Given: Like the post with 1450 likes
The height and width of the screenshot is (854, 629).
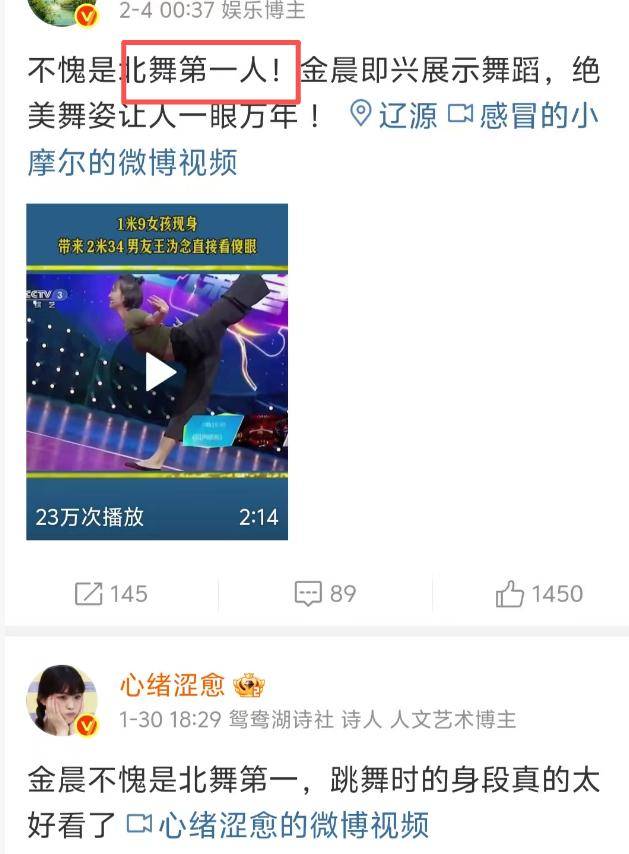Looking at the screenshot, I should pos(539,594).
